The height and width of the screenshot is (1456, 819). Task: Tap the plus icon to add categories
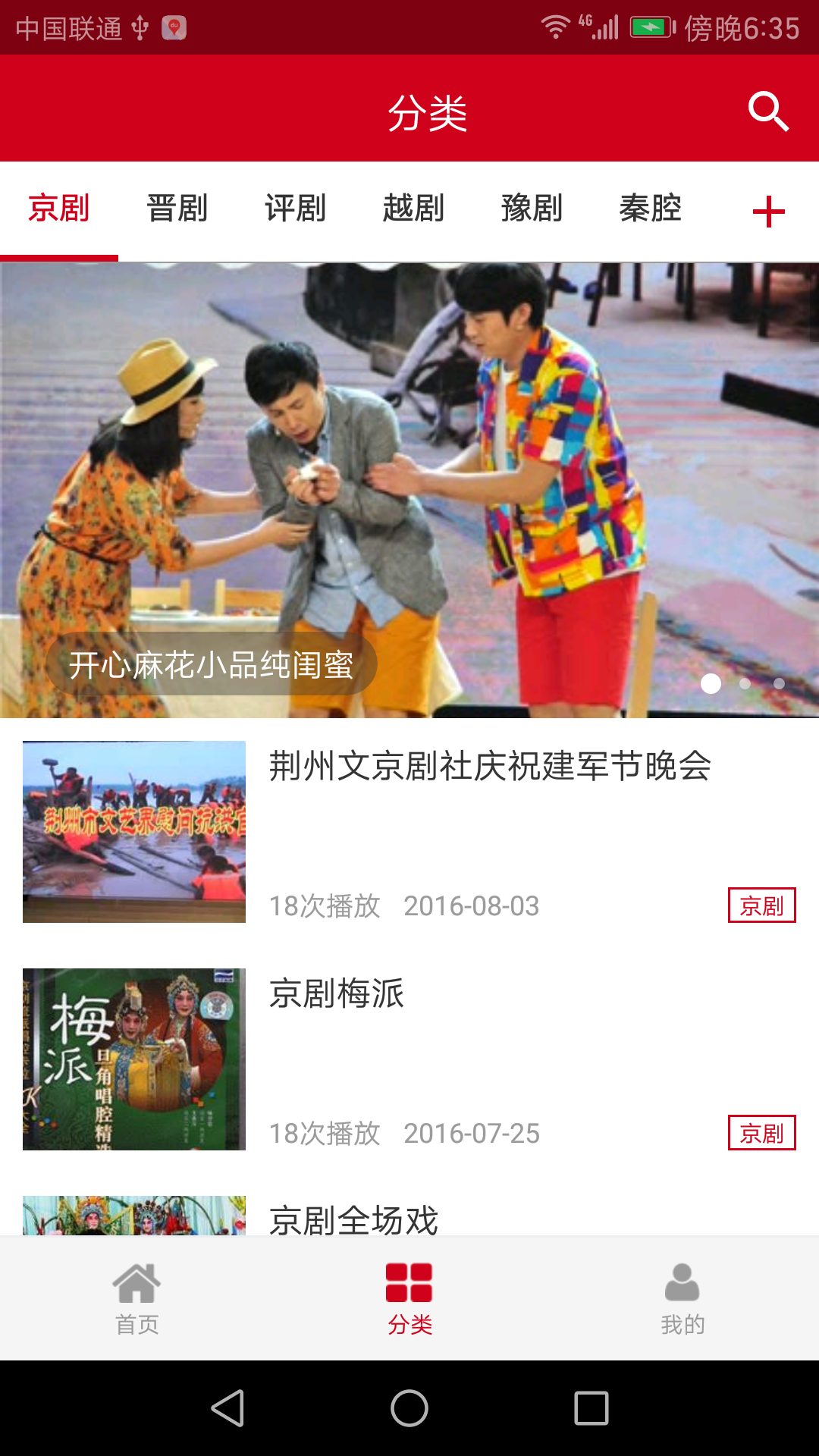click(x=768, y=212)
